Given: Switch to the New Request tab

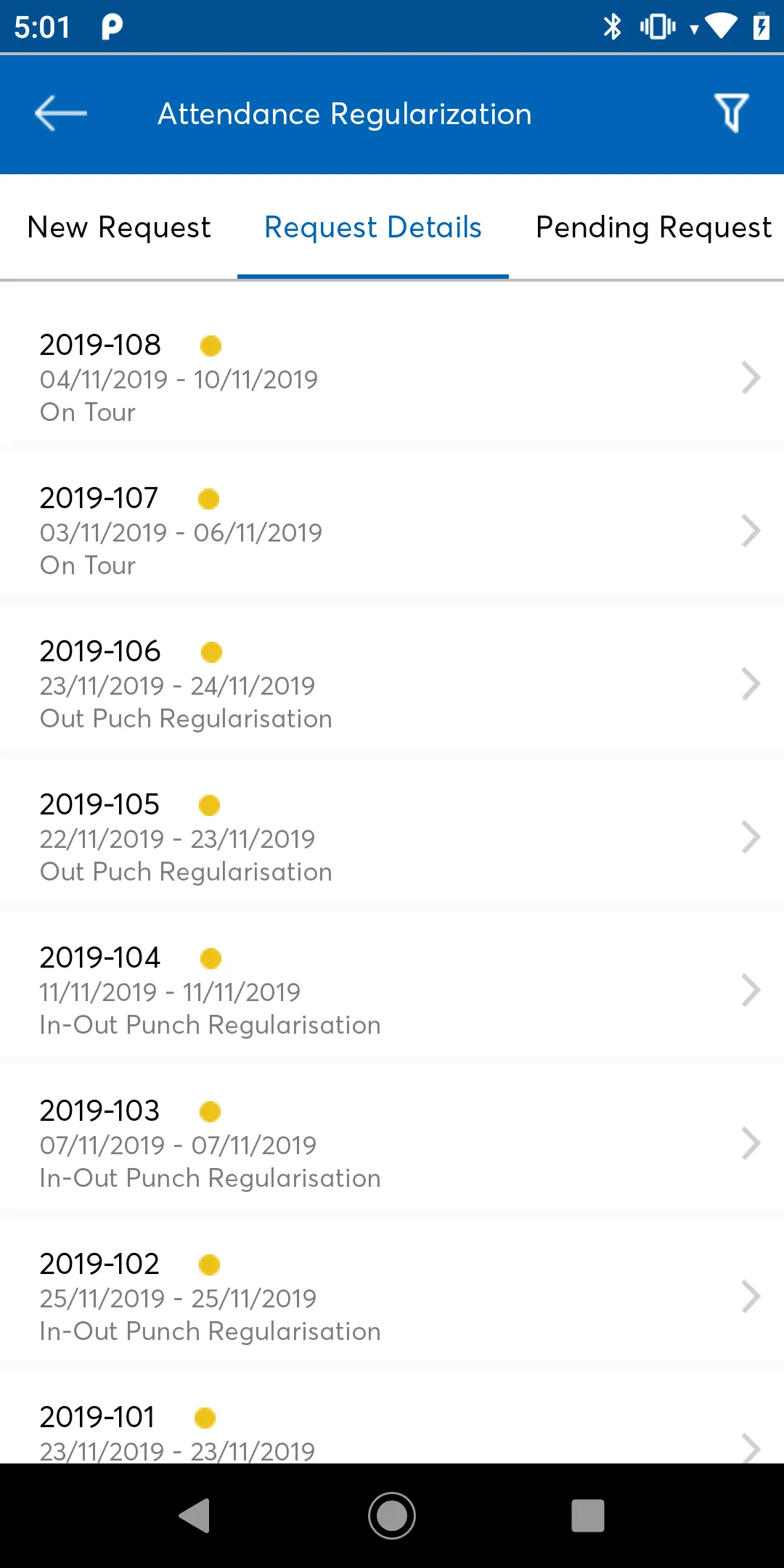Looking at the screenshot, I should tap(119, 227).
